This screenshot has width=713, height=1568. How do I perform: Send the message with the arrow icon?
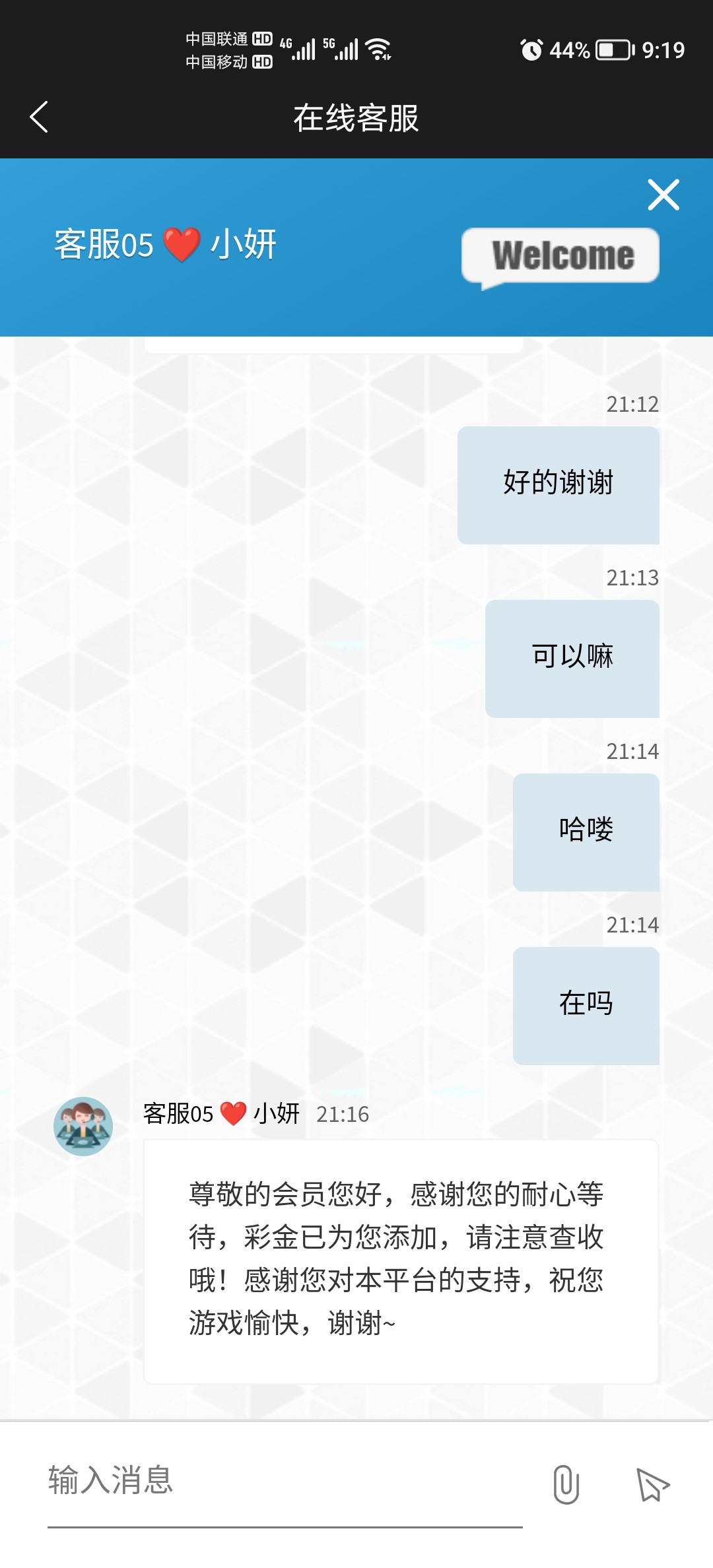(652, 1485)
